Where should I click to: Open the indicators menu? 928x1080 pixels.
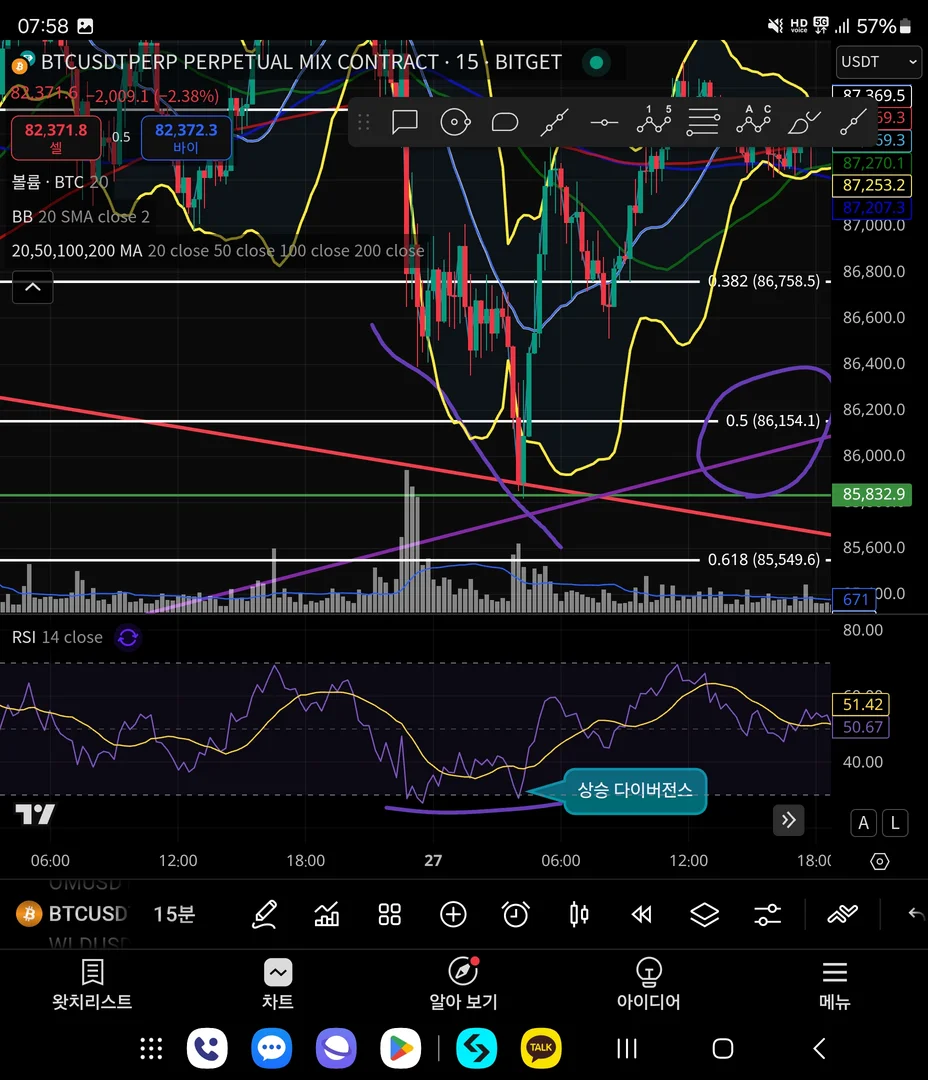pos(327,913)
